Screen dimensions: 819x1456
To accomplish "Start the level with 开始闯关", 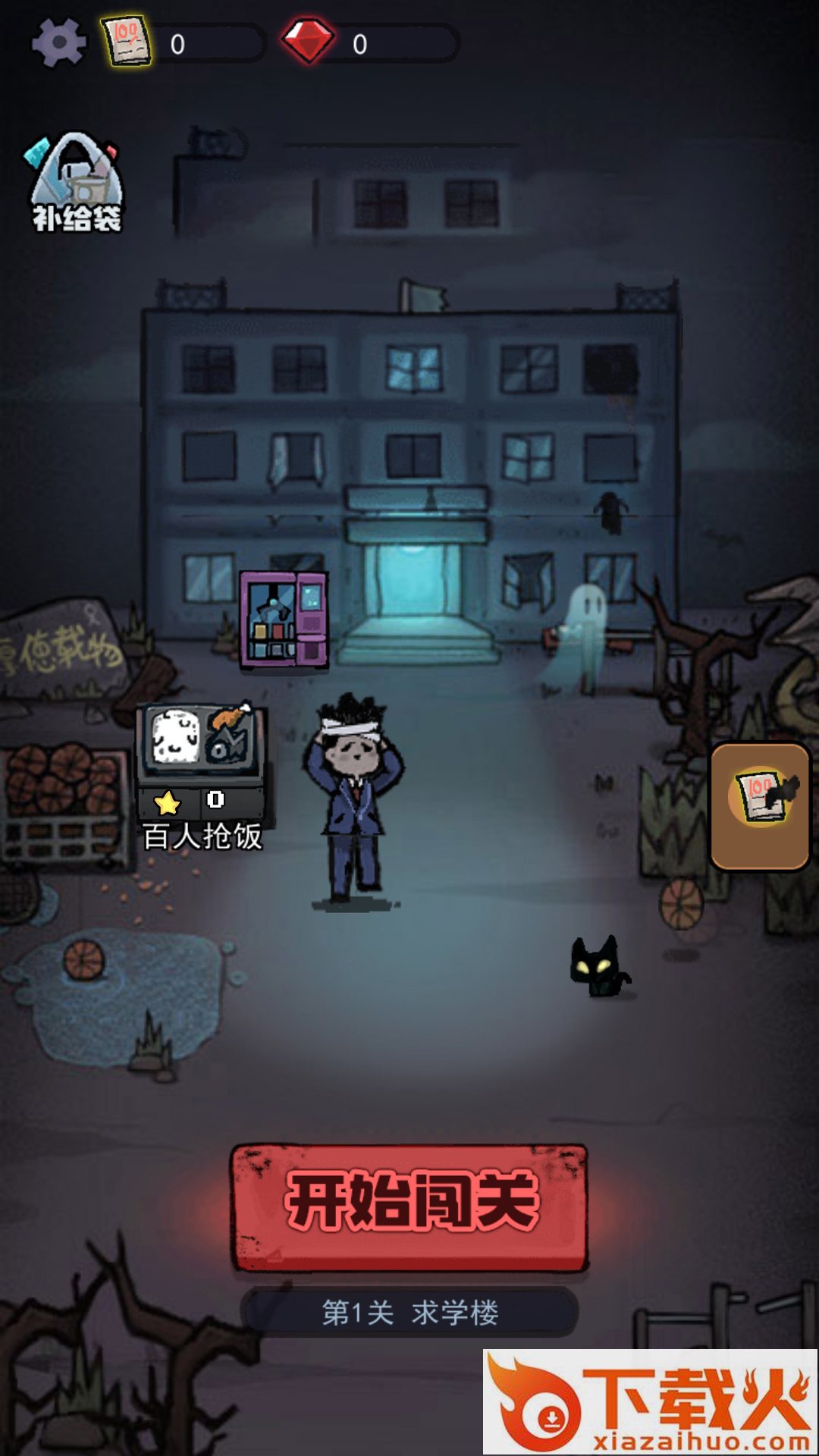I will 409,1206.
